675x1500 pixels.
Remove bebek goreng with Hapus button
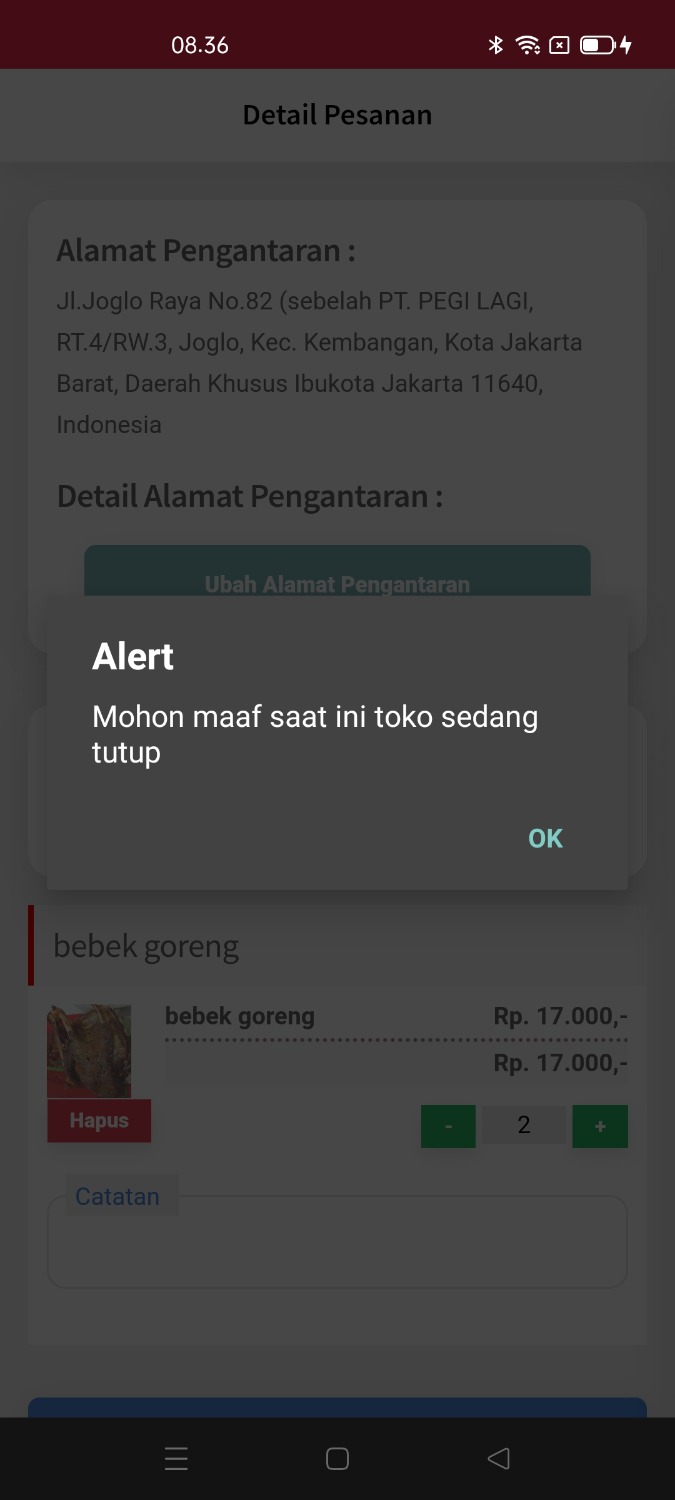(99, 1120)
